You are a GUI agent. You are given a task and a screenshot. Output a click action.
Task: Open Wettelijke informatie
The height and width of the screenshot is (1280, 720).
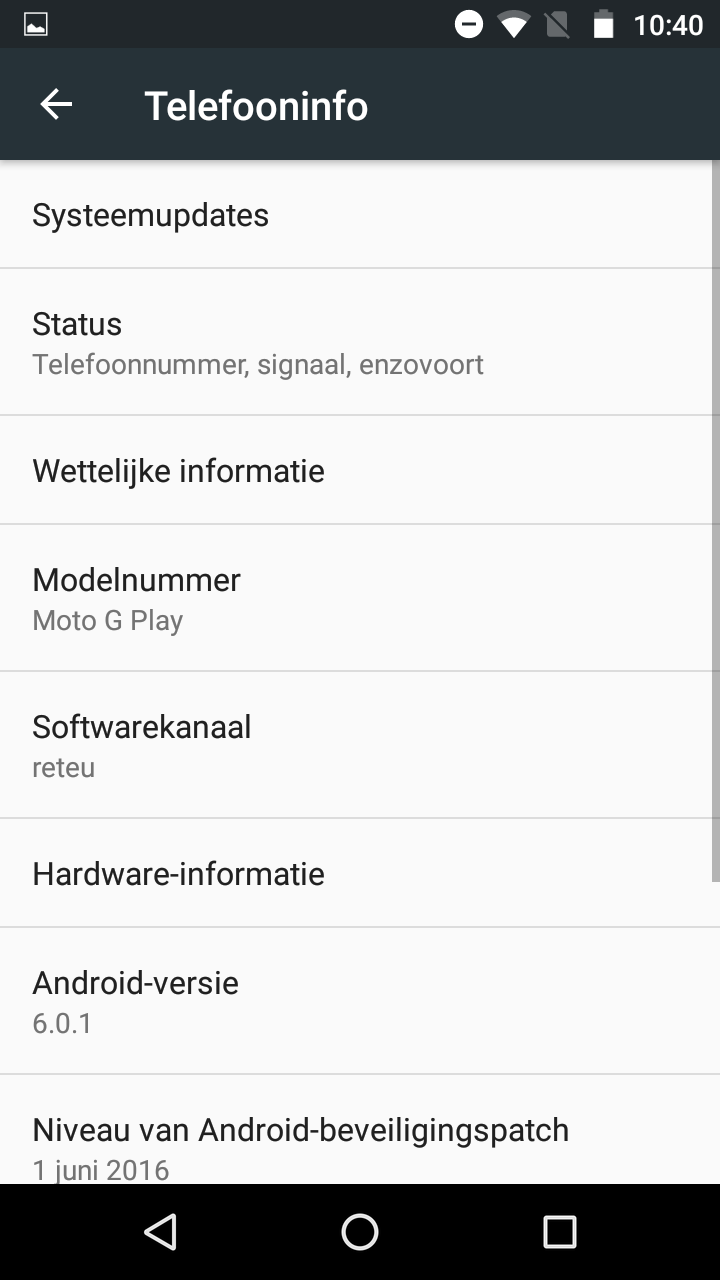coord(360,470)
